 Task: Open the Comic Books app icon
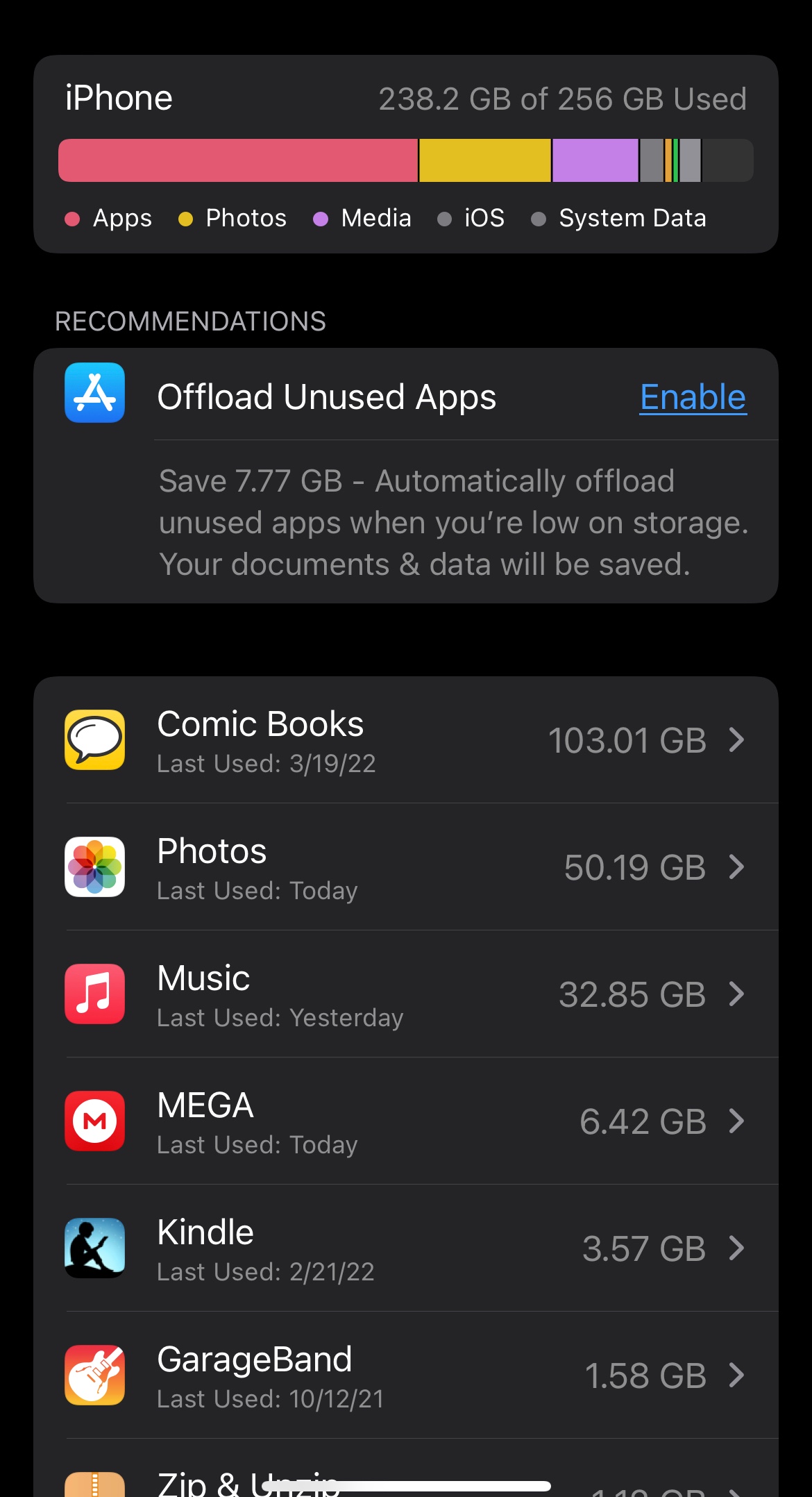[94, 740]
